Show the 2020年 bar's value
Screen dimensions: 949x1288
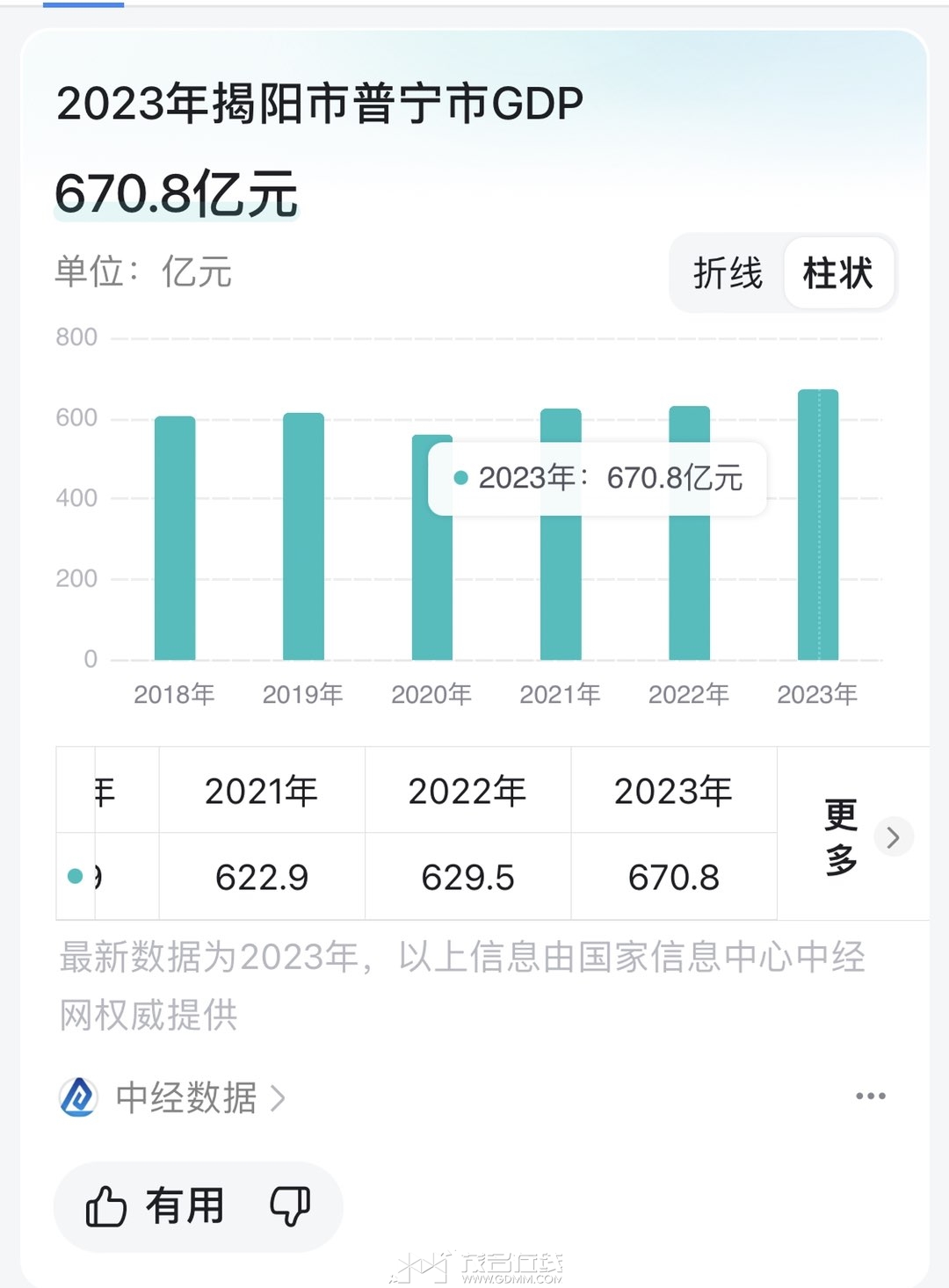pos(431,562)
